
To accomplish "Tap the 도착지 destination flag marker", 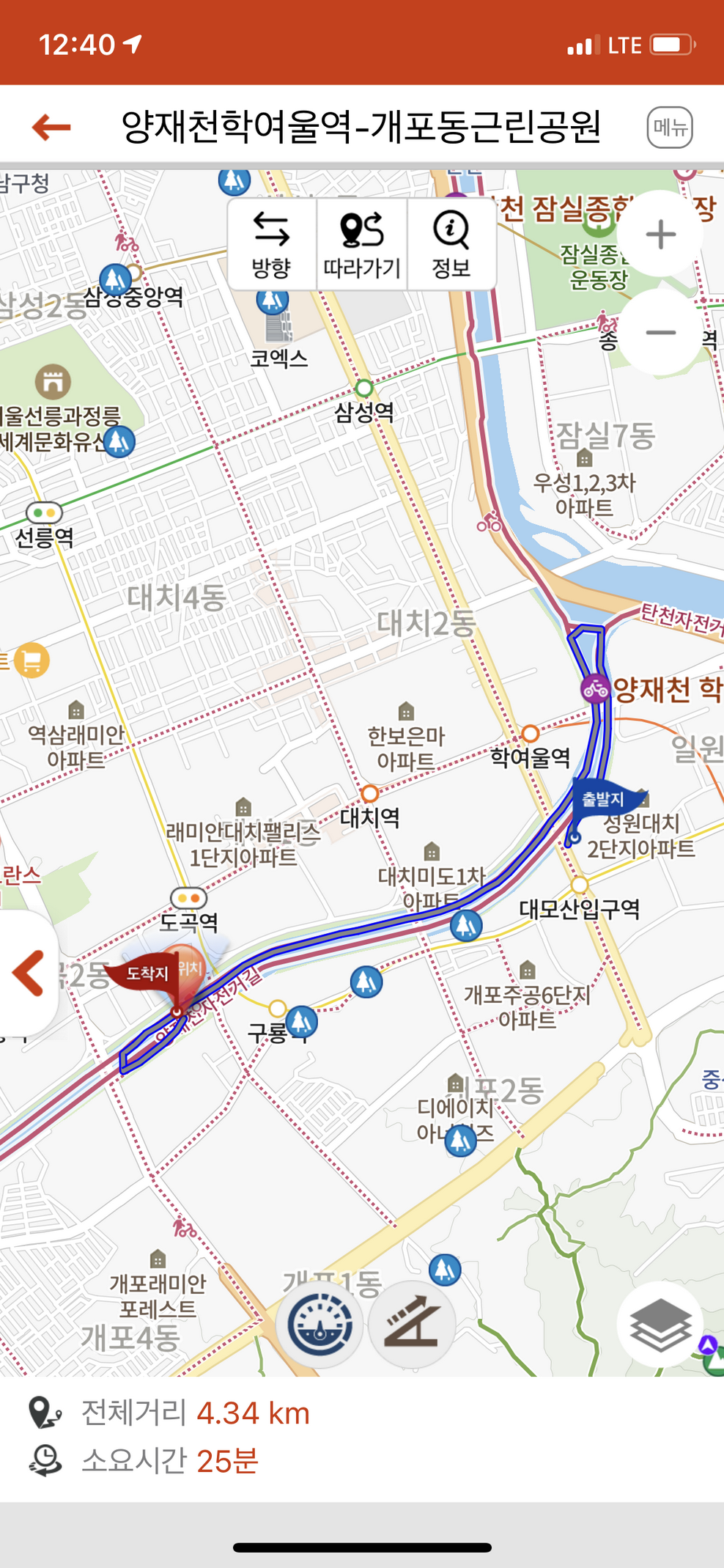I will (146, 973).
